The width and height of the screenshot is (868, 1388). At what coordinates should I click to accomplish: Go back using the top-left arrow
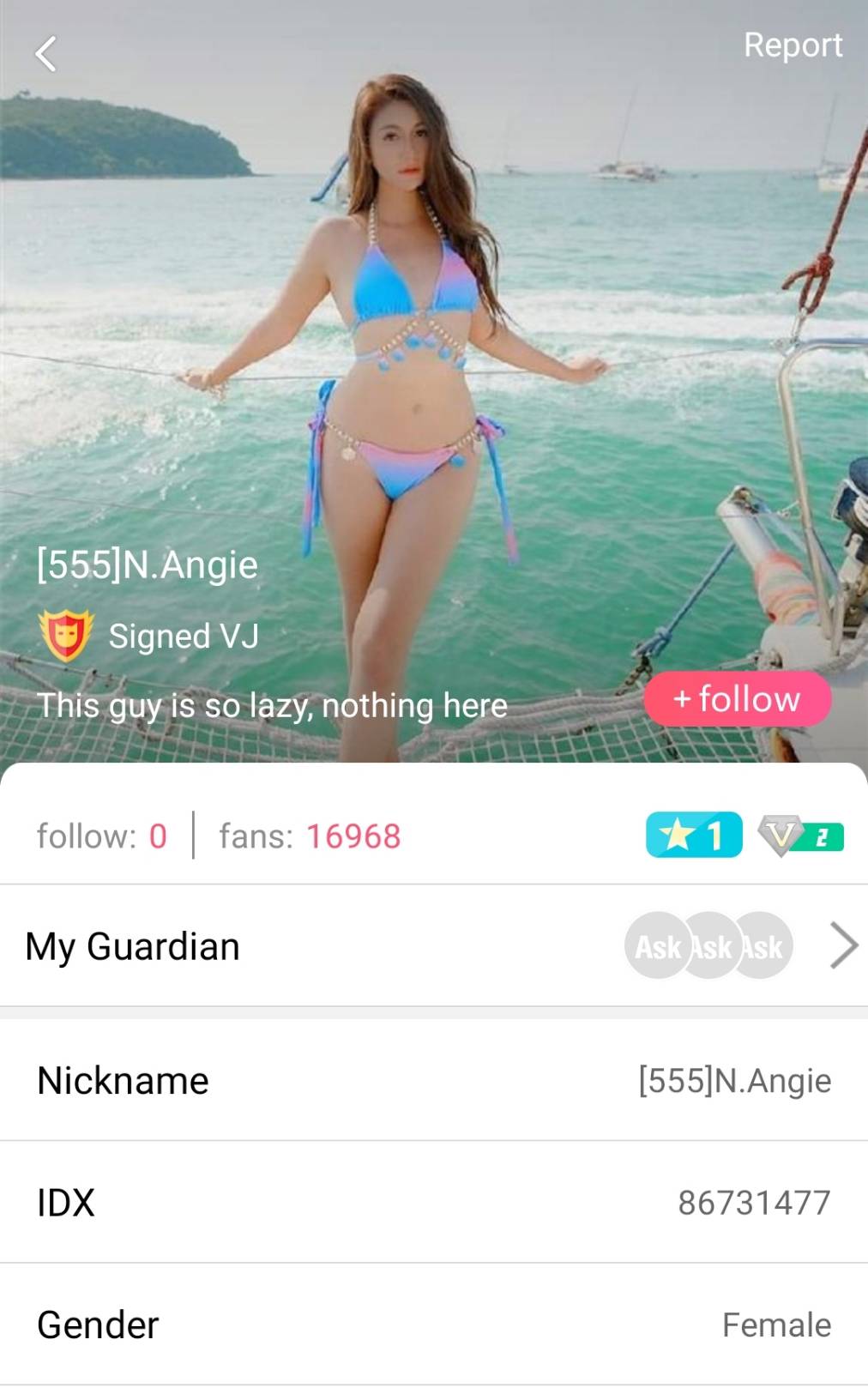tap(46, 55)
